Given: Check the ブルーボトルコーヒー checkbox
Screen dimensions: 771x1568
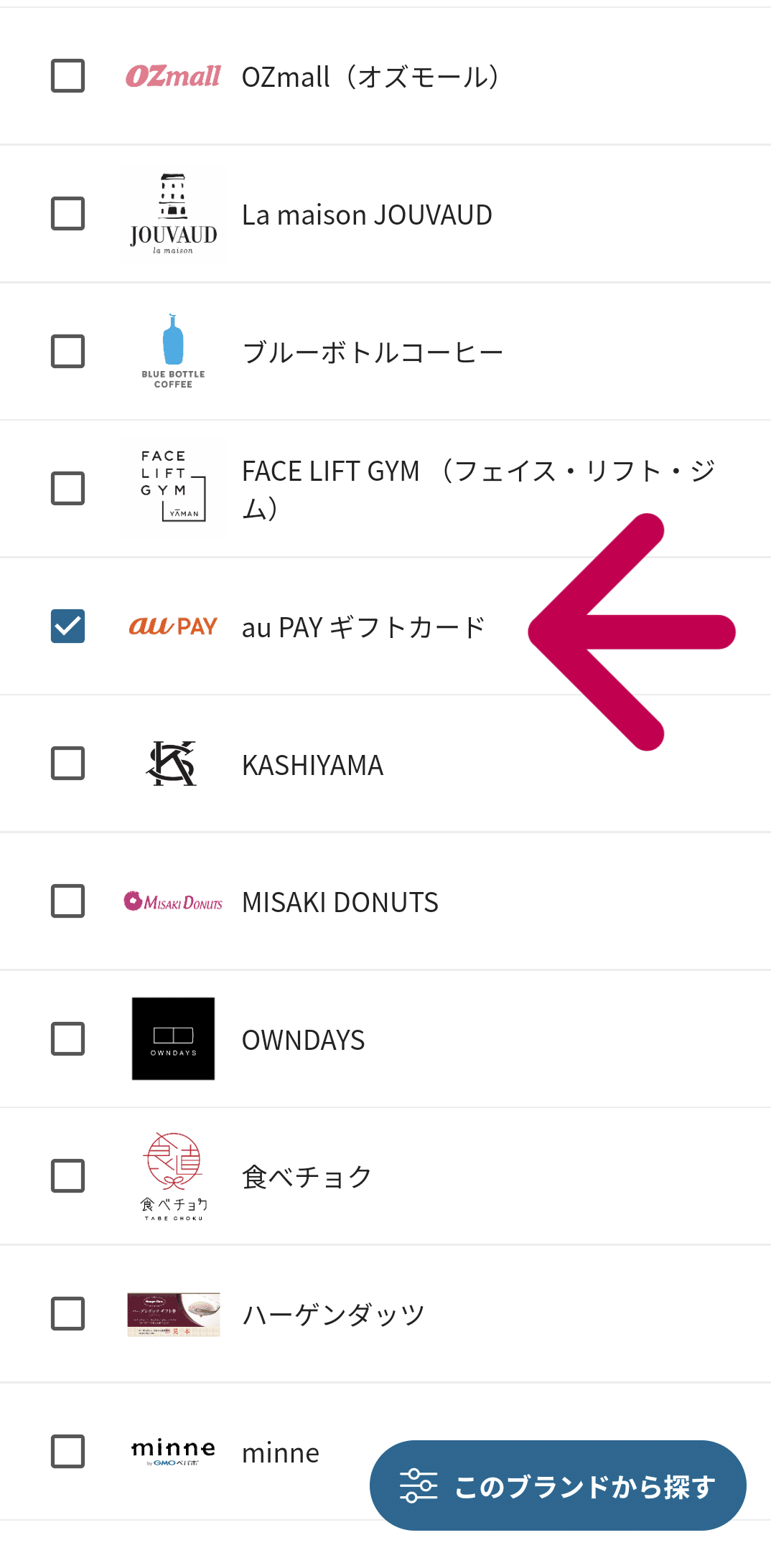Looking at the screenshot, I should pyautogui.click(x=68, y=350).
